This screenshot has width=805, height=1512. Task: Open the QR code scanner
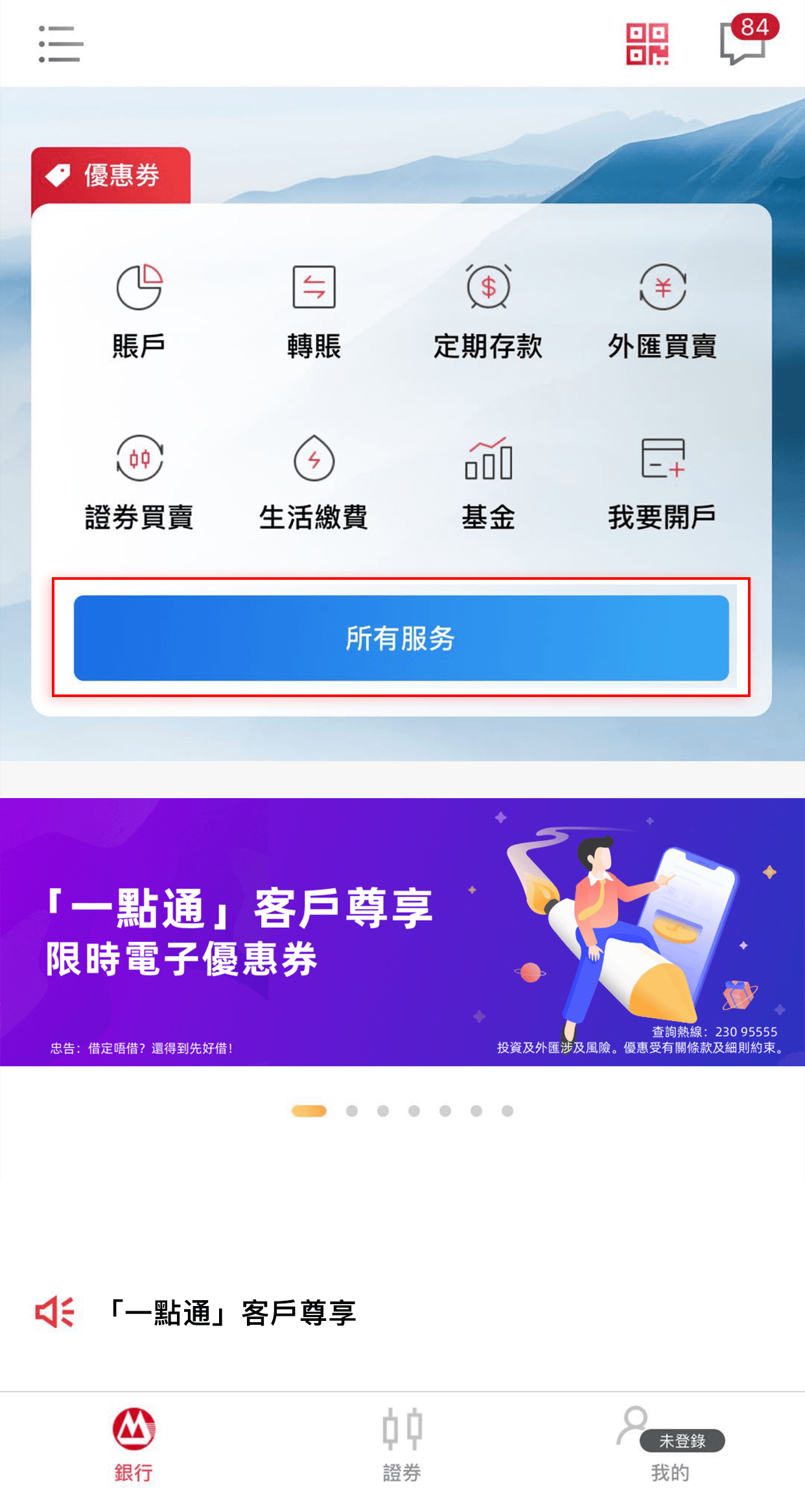point(647,44)
